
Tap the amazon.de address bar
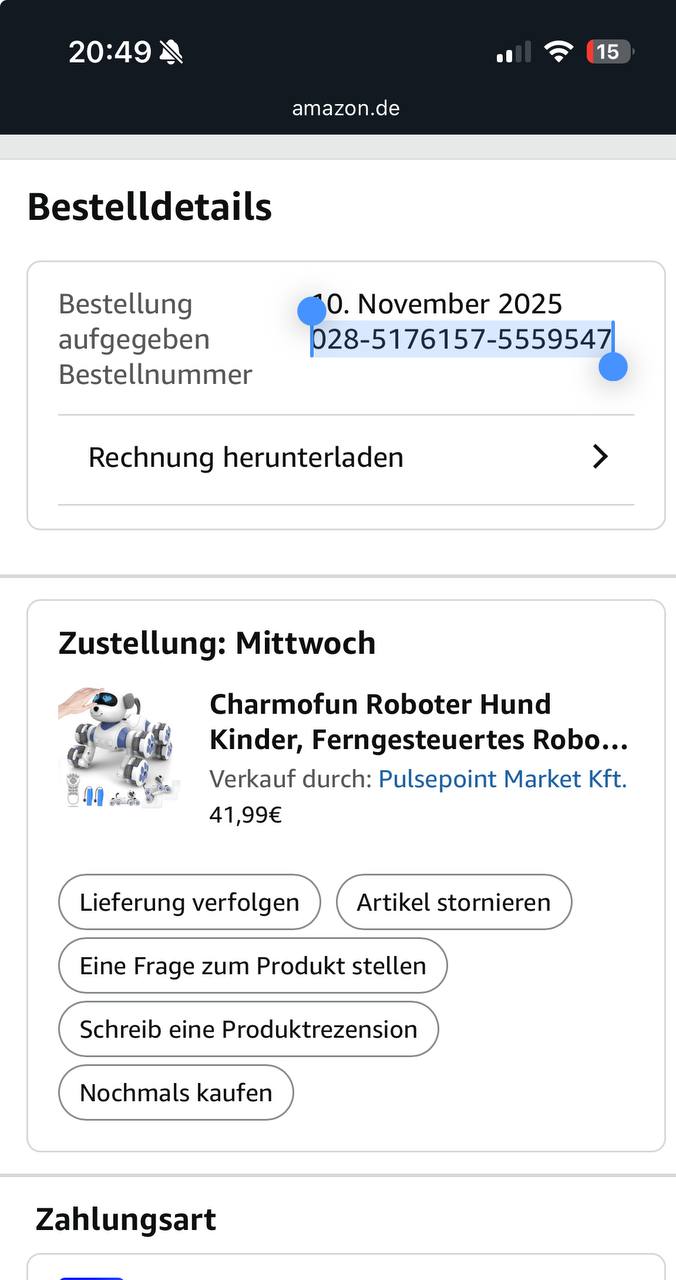tap(345, 108)
